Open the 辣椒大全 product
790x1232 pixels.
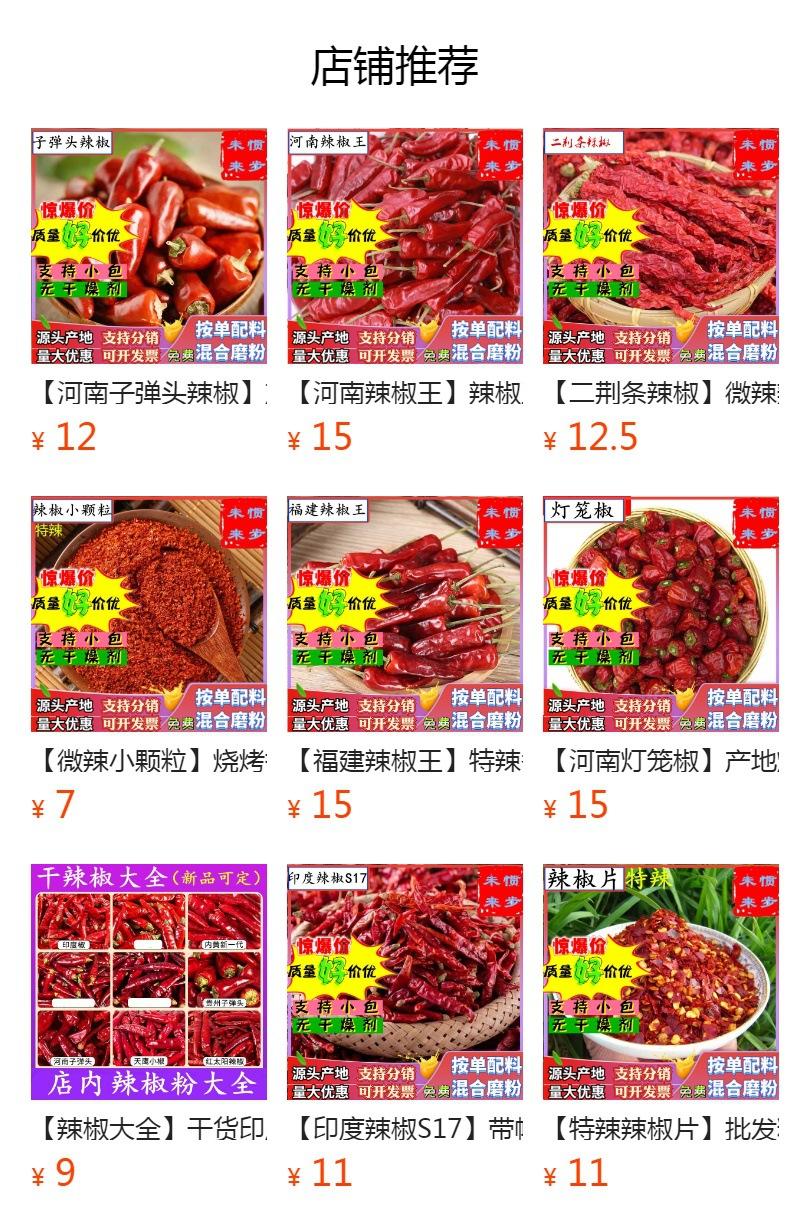(x=149, y=983)
